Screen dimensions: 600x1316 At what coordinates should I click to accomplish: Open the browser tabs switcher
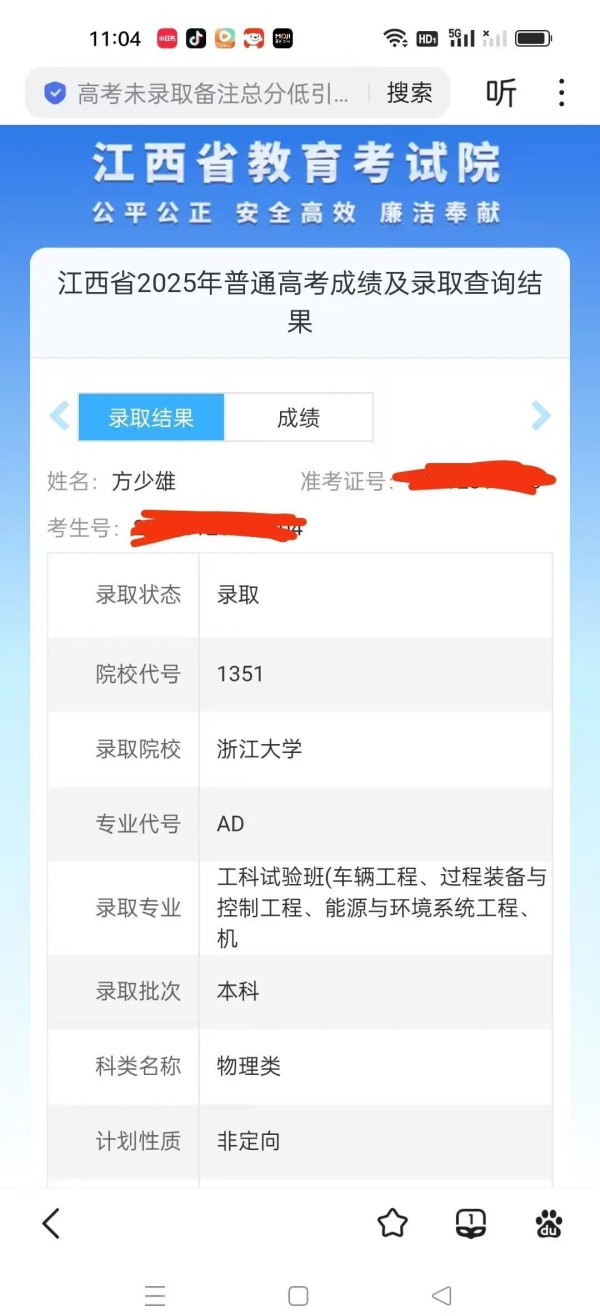pos(470,1223)
